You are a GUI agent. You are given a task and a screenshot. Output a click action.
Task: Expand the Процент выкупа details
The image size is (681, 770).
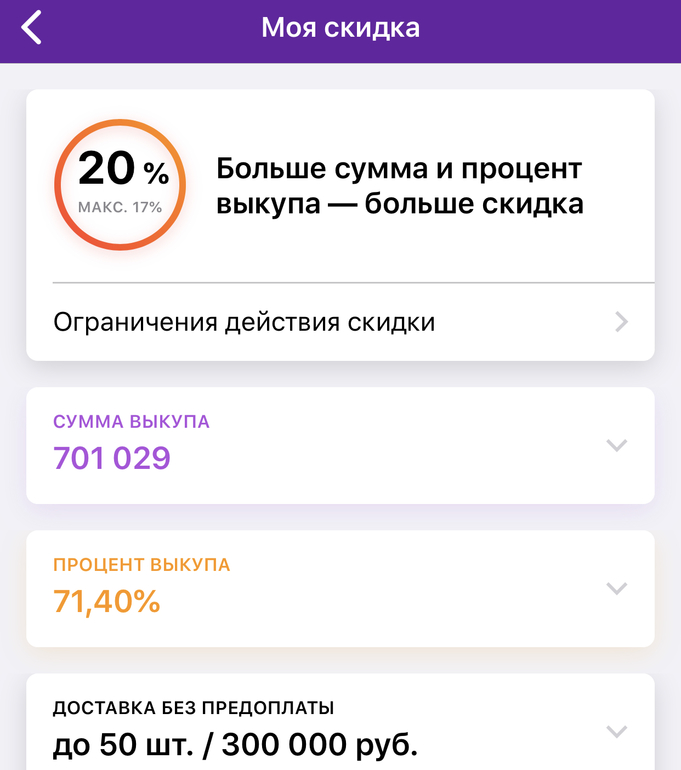(x=617, y=588)
